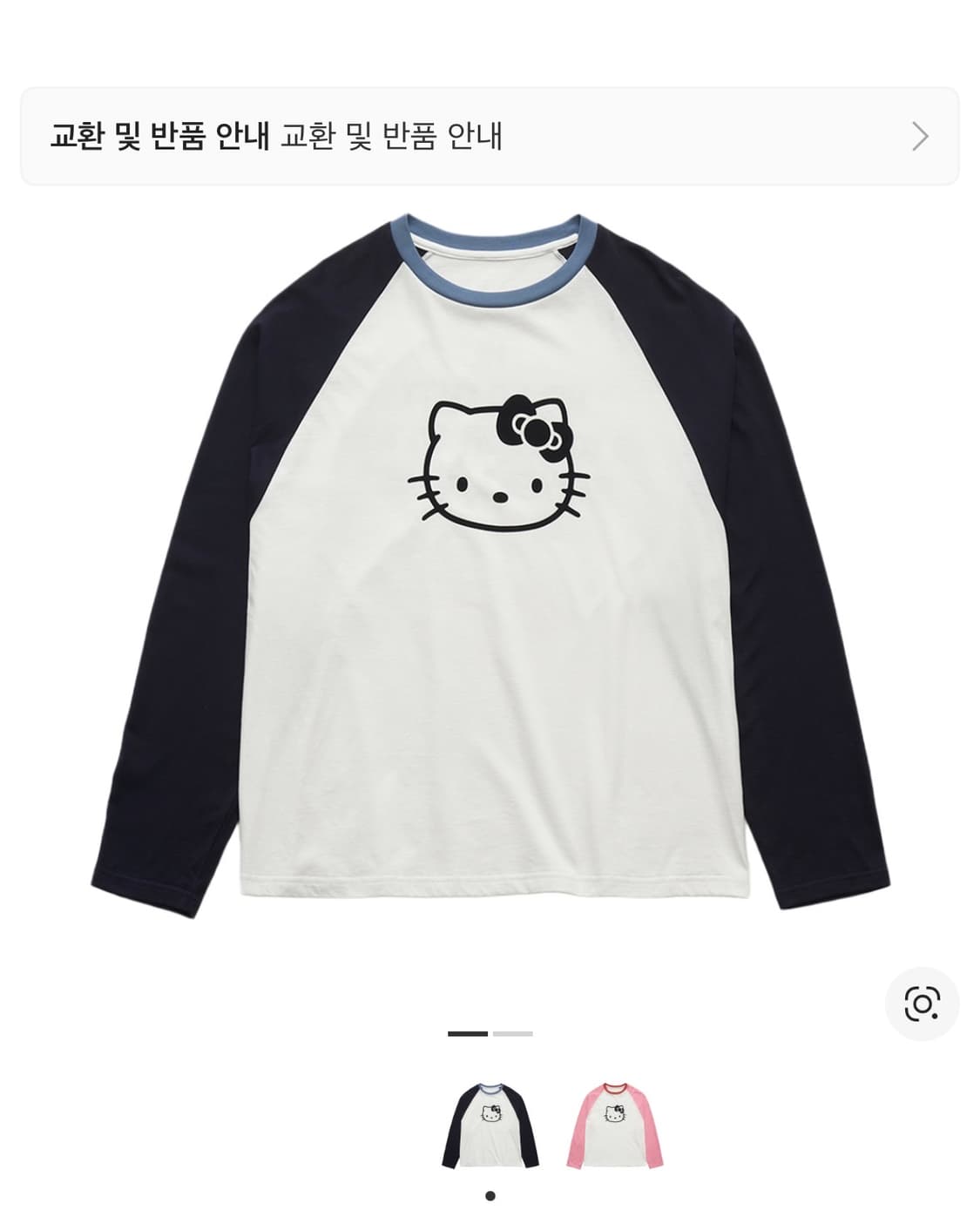
Task: Tap the navy shirt swatch to change colorway
Action: tap(493, 1125)
